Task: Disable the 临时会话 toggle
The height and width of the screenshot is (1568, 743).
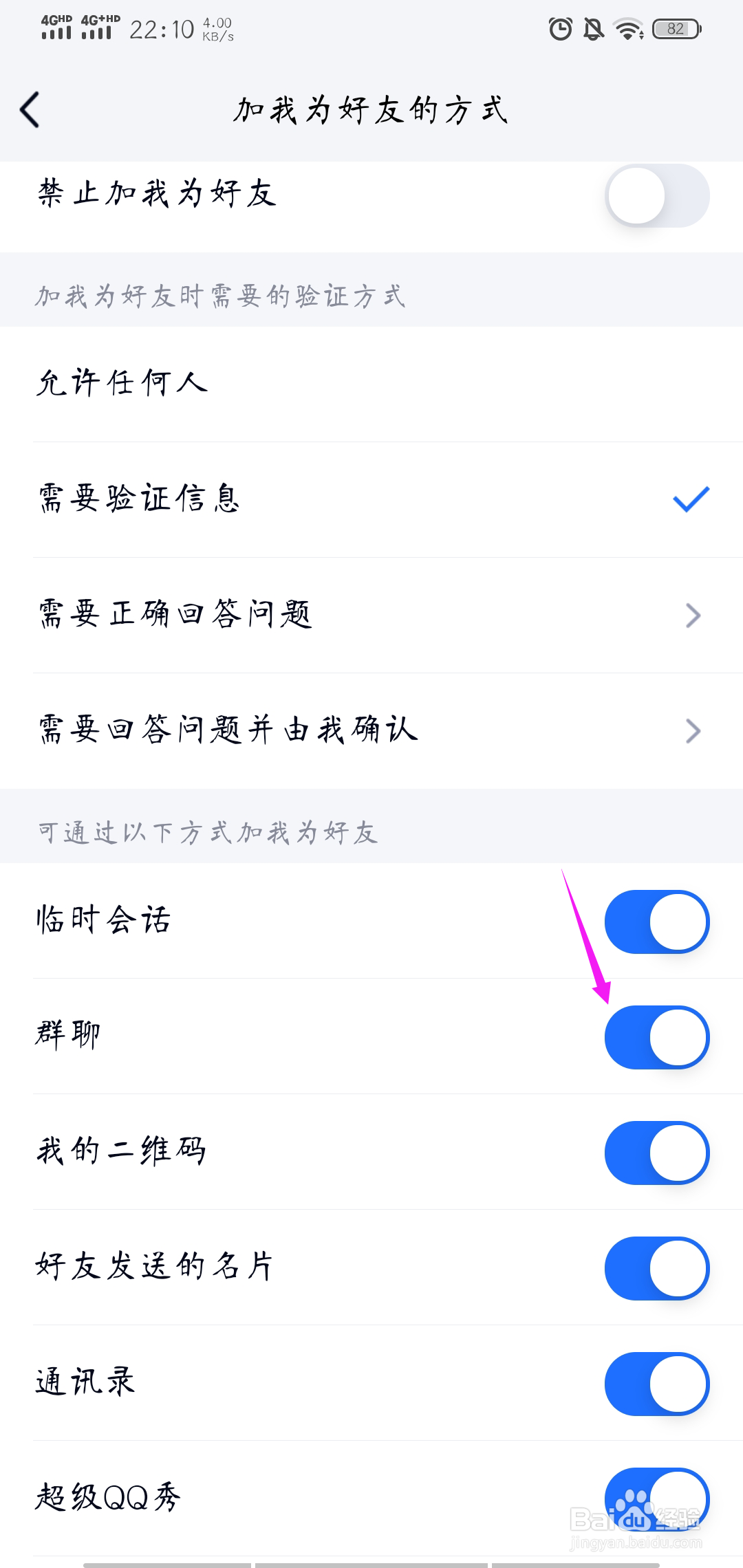Action: point(658,922)
